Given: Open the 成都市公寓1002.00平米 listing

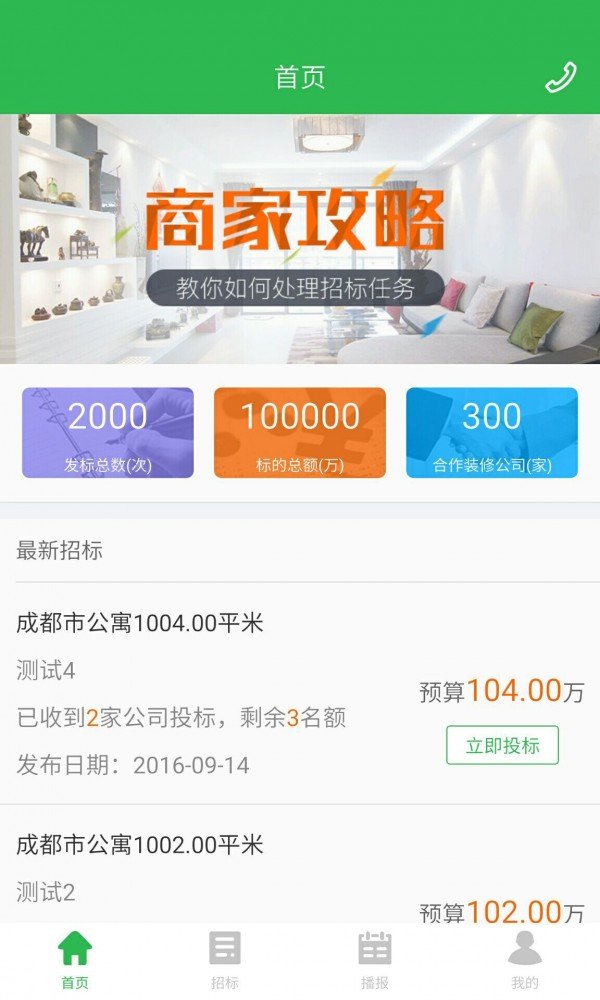Looking at the screenshot, I should pos(140,846).
